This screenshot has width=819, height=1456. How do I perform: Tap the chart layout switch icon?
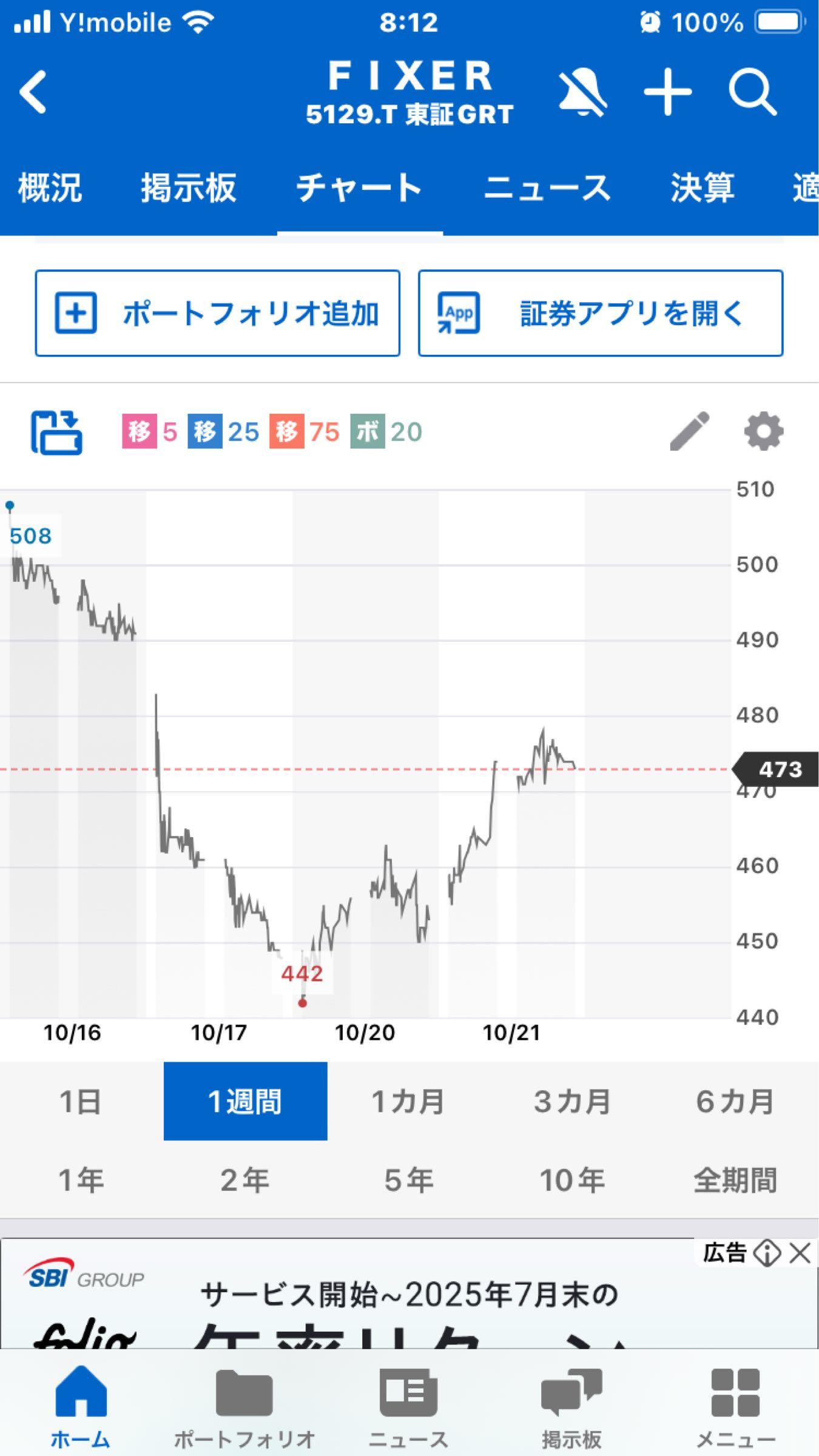56,432
